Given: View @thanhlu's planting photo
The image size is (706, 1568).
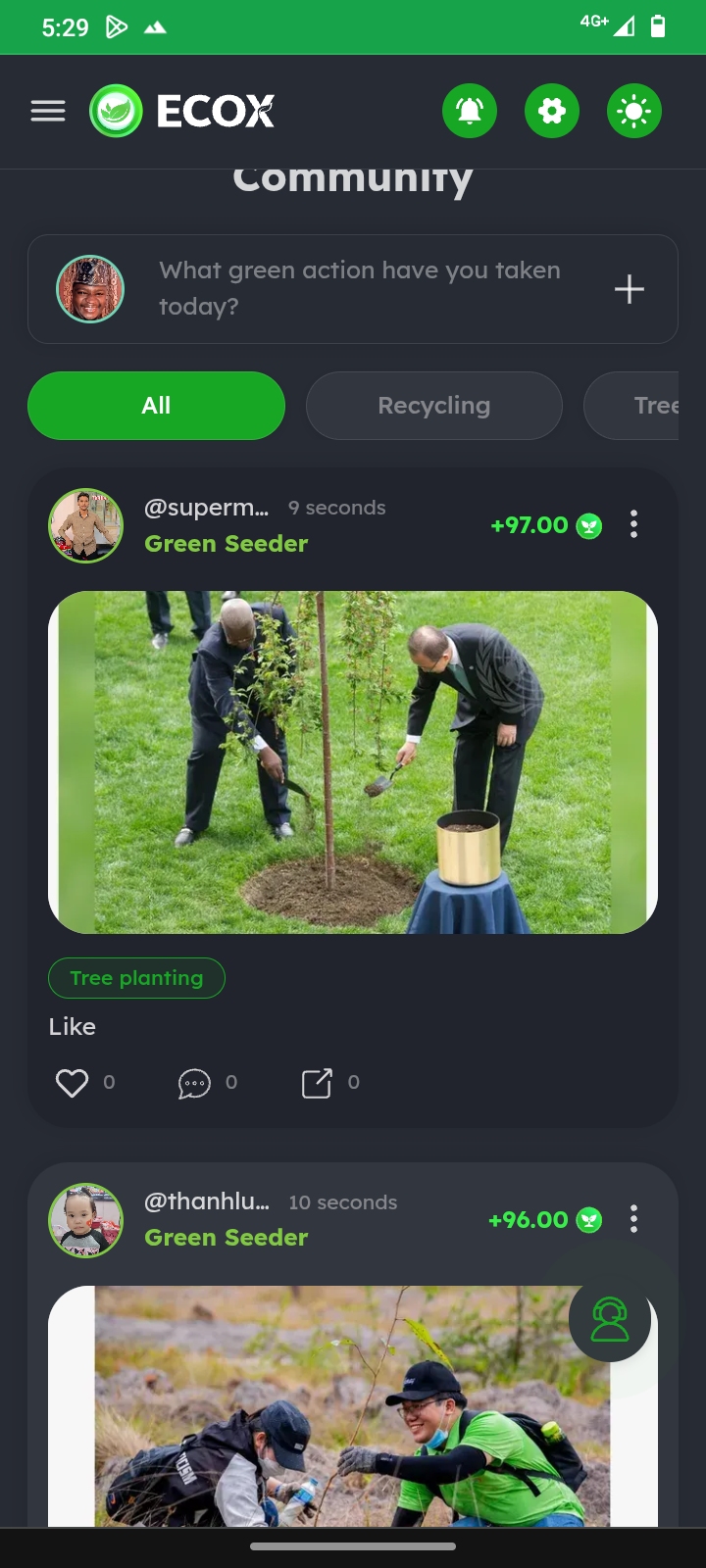Looking at the screenshot, I should [x=333, y=1421].
